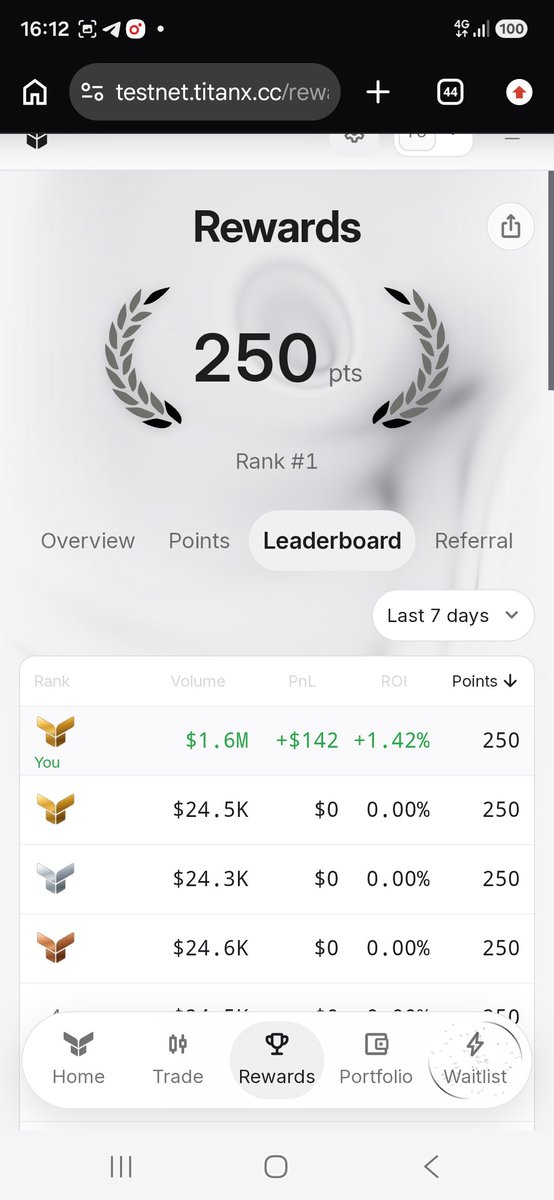The image size is (554, 1200).
Task: Sort leaderboard by Points column
Action: [485, 681]
